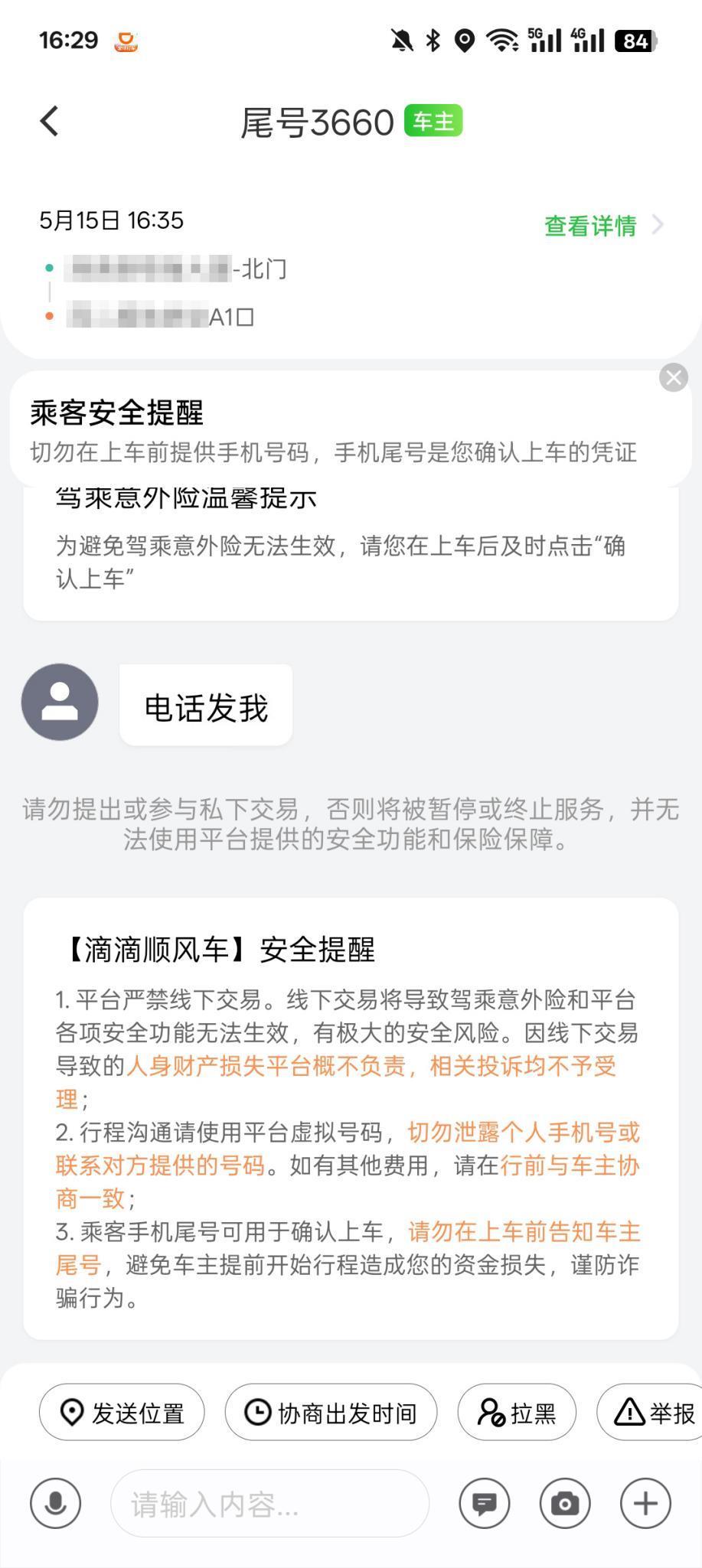This screenshot has height=1568, width=702.
Task: Tap the voice input microphone icon
Action: [55, 1502]
